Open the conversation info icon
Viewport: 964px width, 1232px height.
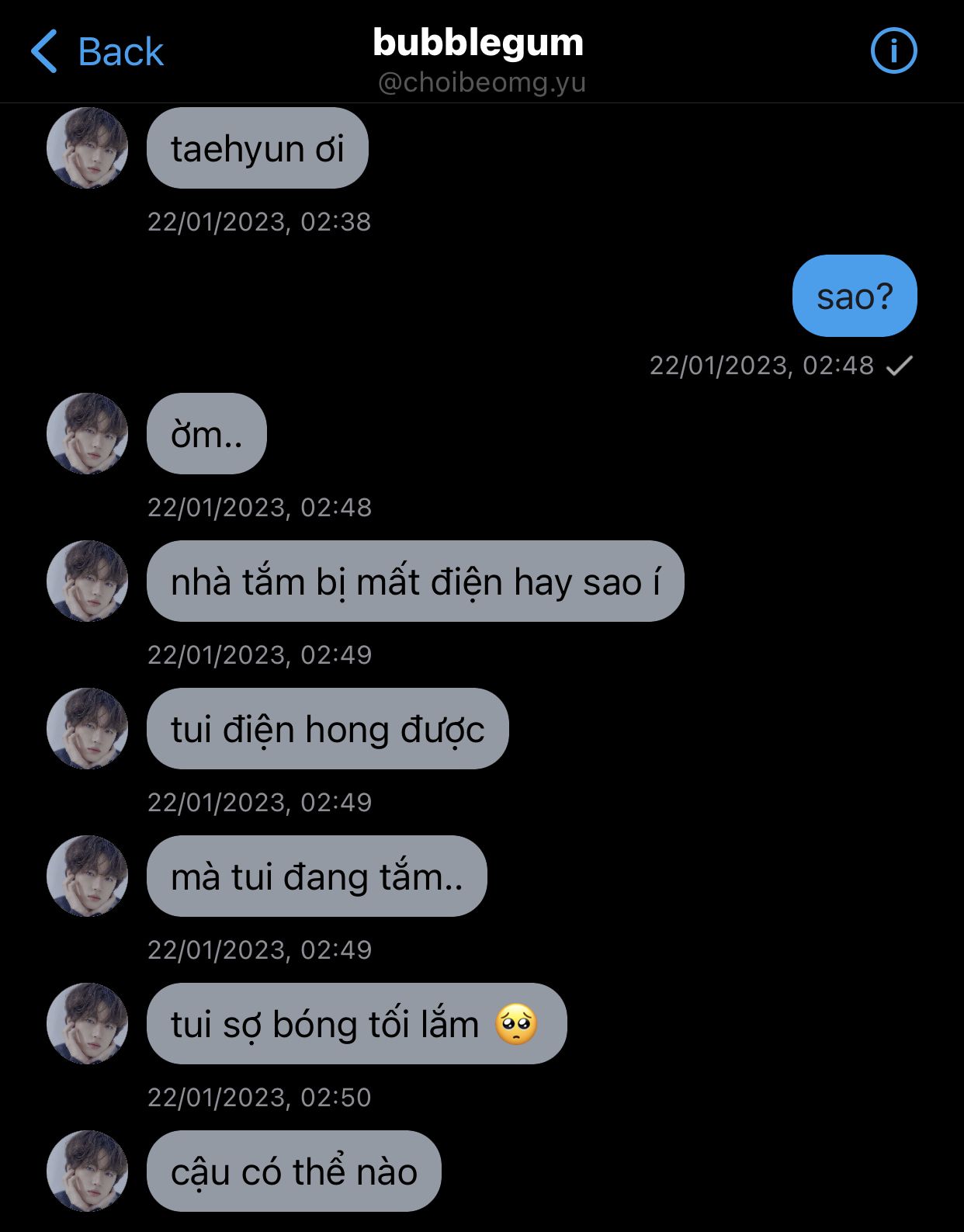(893, 51)
